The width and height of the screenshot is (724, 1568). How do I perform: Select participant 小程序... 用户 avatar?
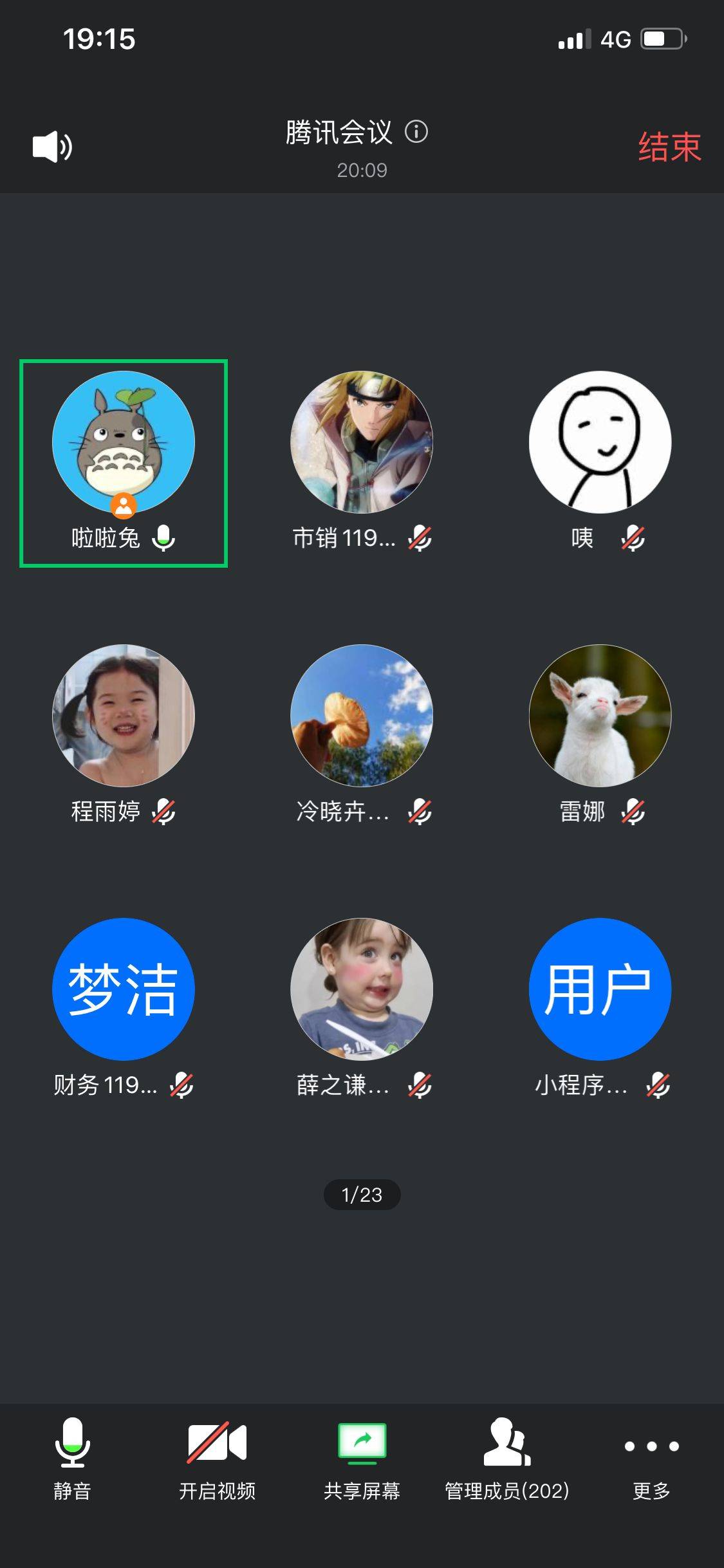coord(600,989)
